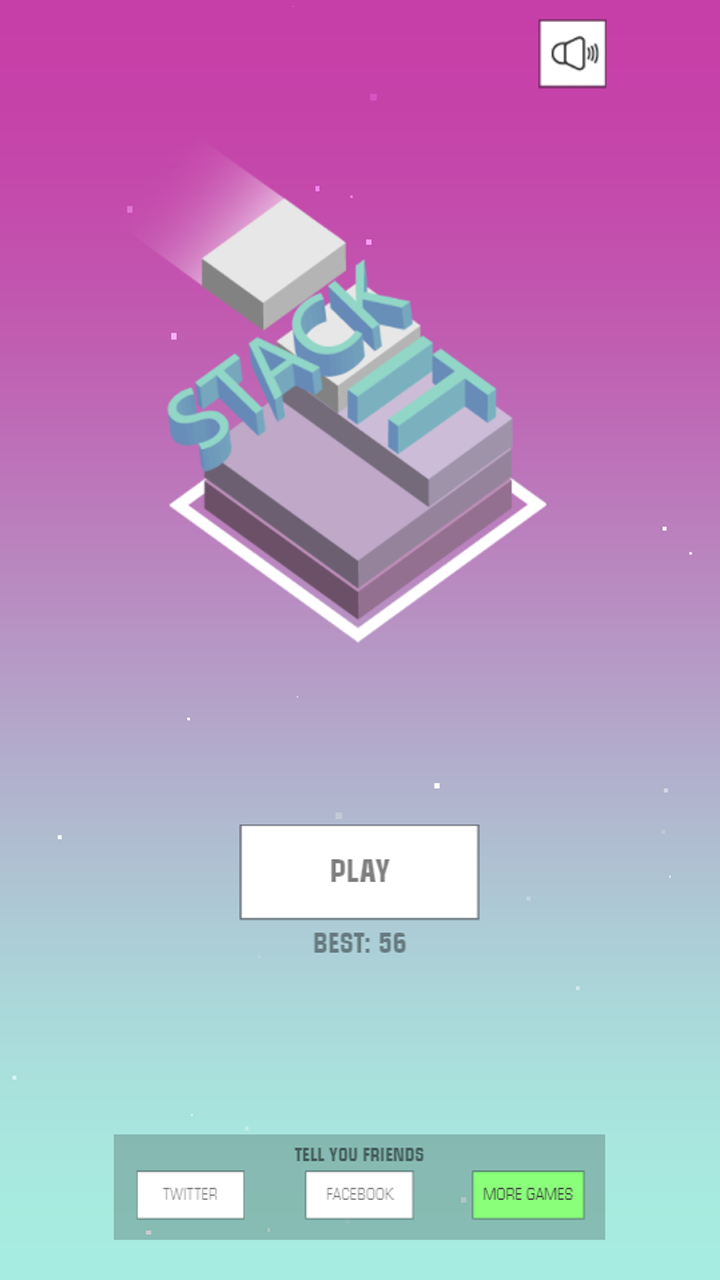
Task: Start the game with Play
Action: pyautogui.click(x=359, y=871)
